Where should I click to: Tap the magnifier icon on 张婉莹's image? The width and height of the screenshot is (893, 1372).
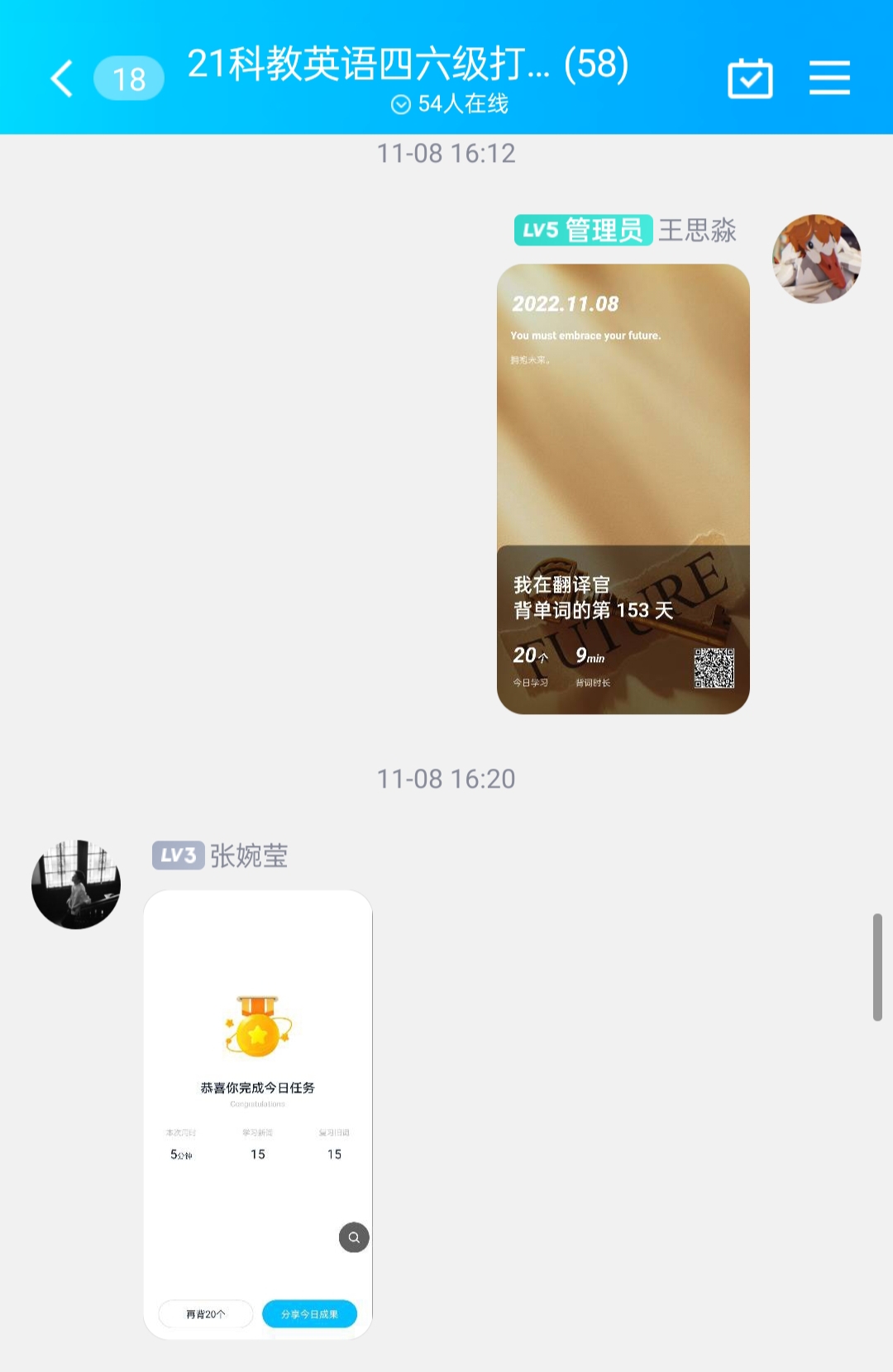click(x=354, y=1237)
